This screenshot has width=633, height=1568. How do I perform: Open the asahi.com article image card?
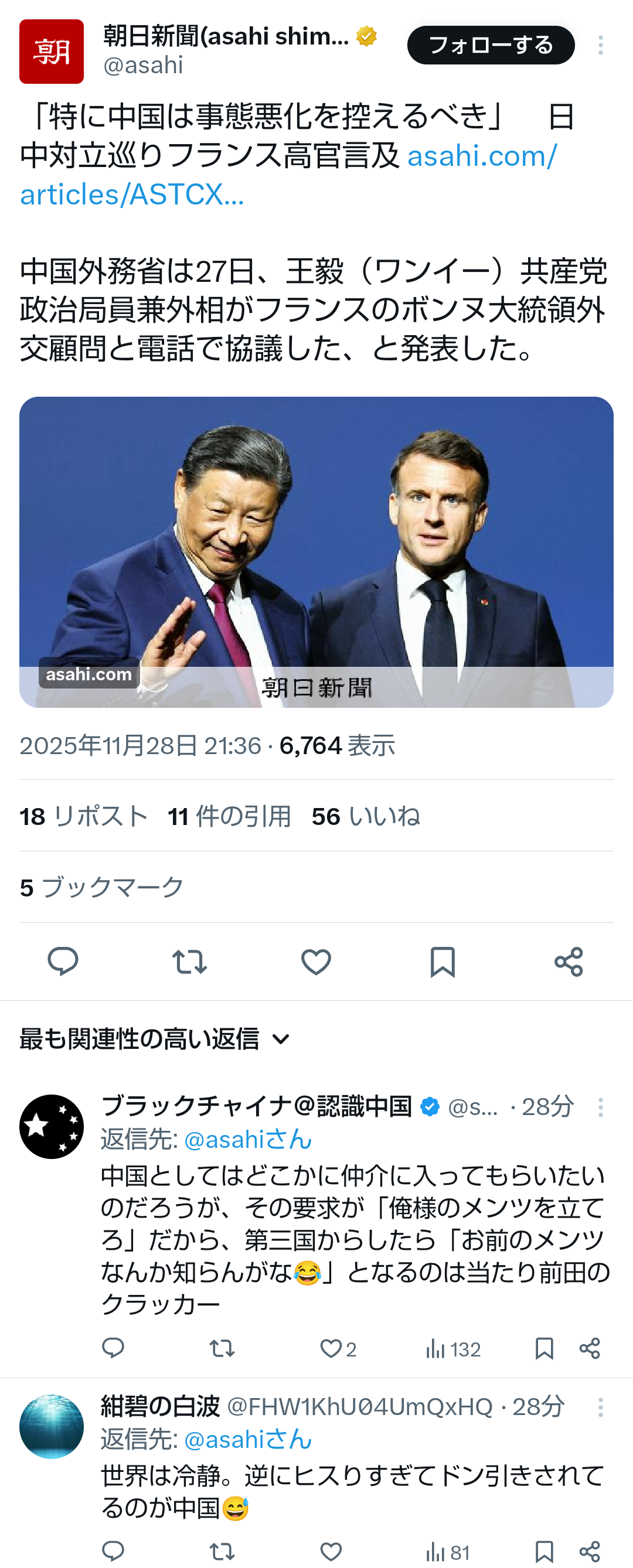pos(316,551)
